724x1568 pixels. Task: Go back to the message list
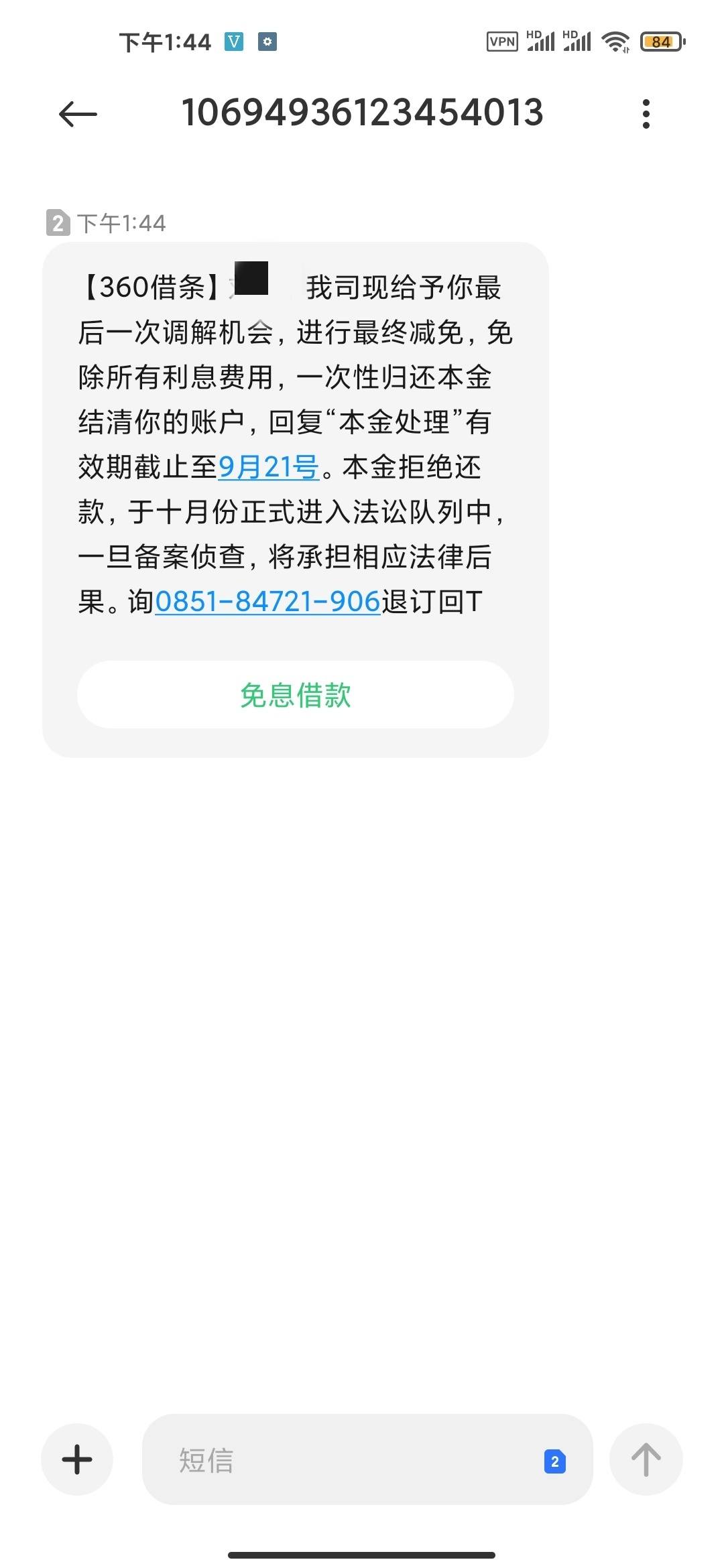pos(78,114)
